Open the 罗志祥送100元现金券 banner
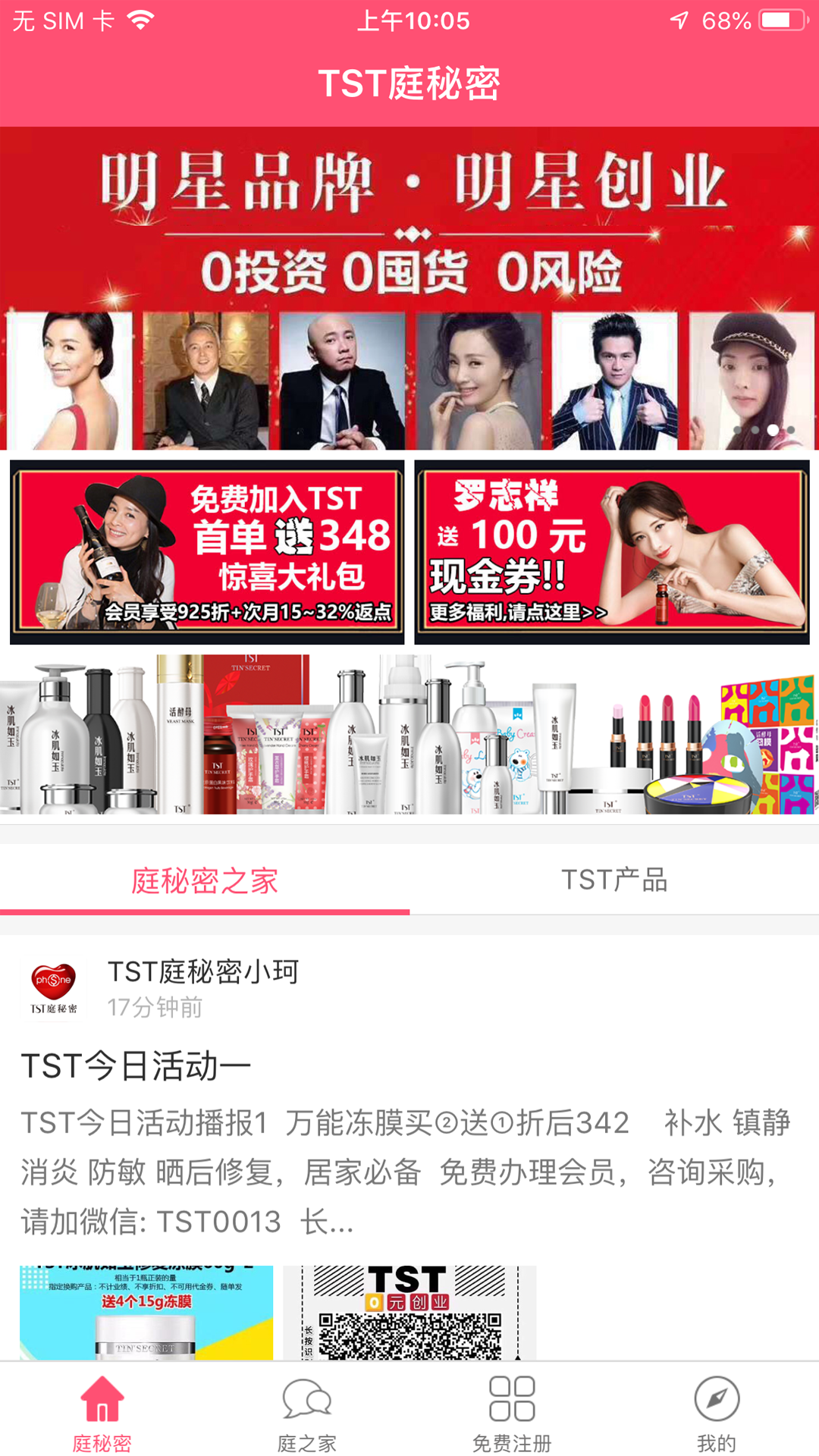819x1456 pixels. coord(612,552)
